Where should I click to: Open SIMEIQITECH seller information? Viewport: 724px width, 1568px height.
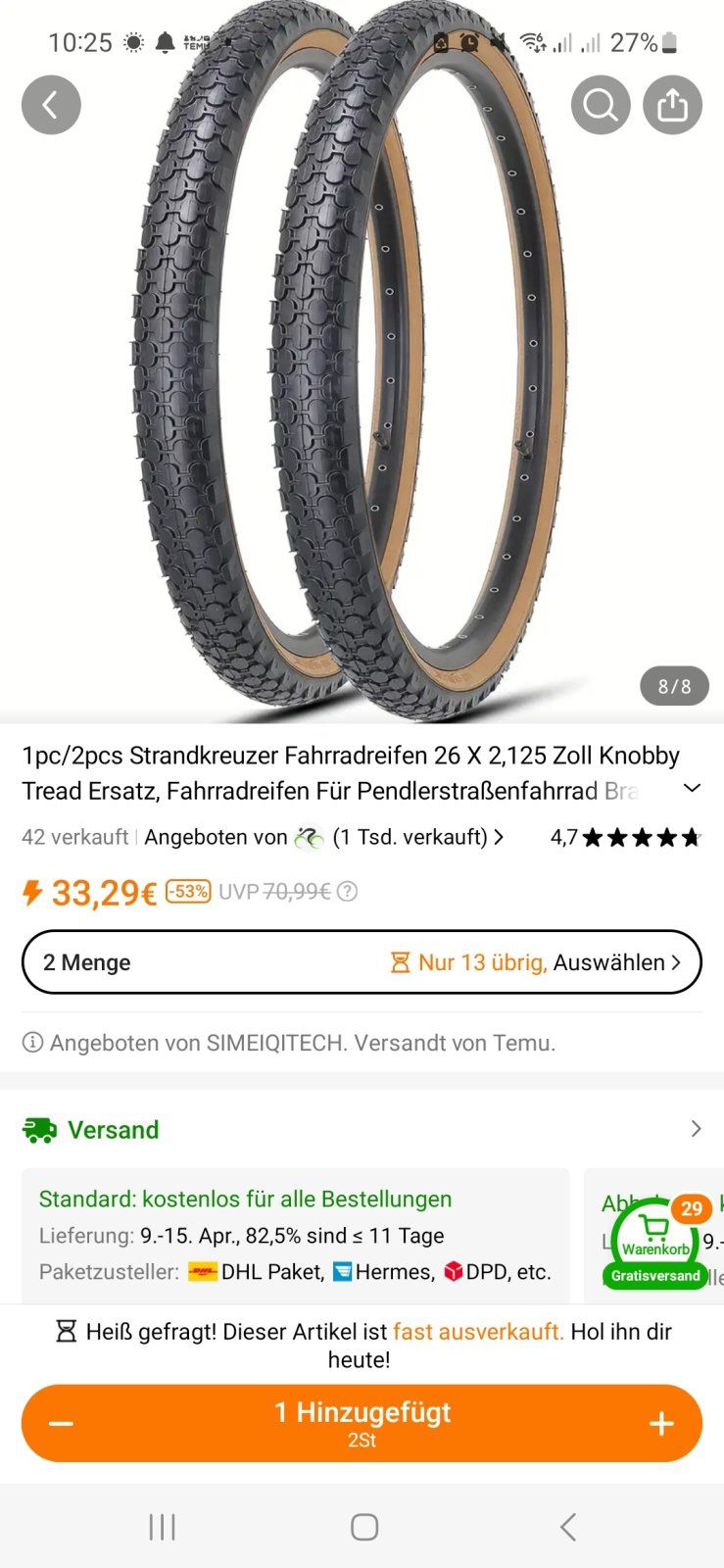[x=302, y=1043]
